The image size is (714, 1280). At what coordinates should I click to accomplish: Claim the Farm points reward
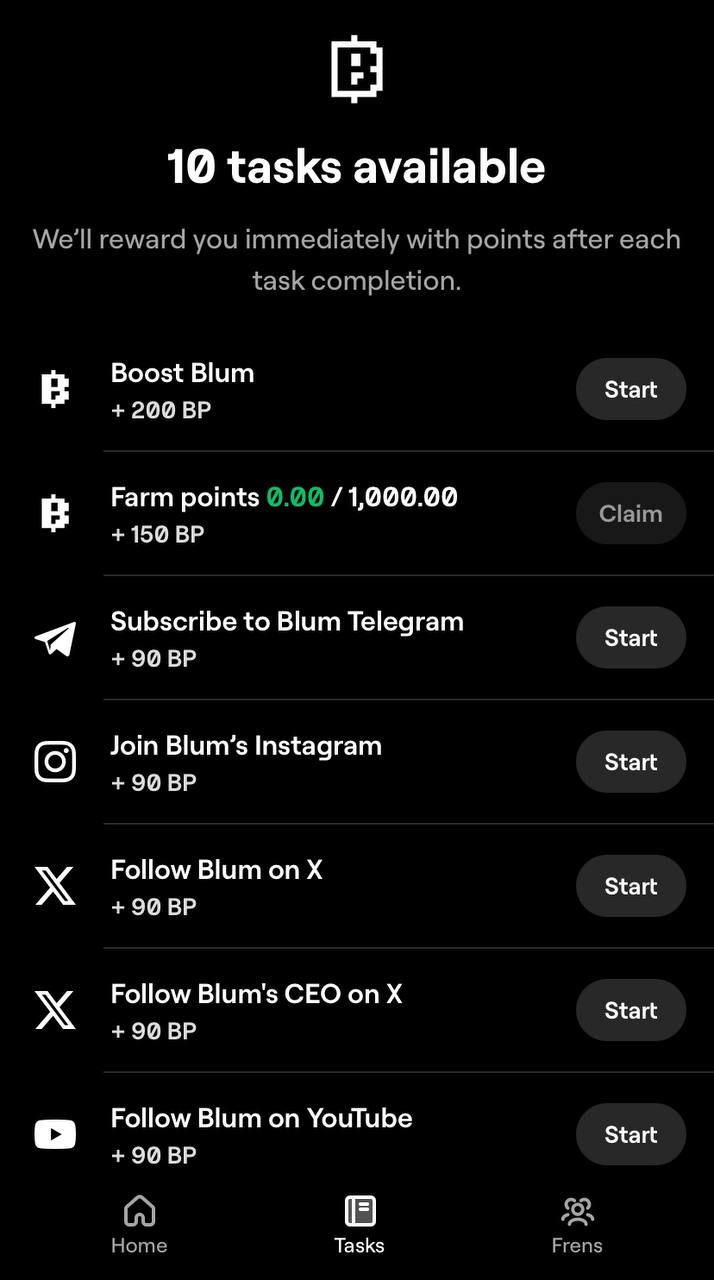click(630, 513)
